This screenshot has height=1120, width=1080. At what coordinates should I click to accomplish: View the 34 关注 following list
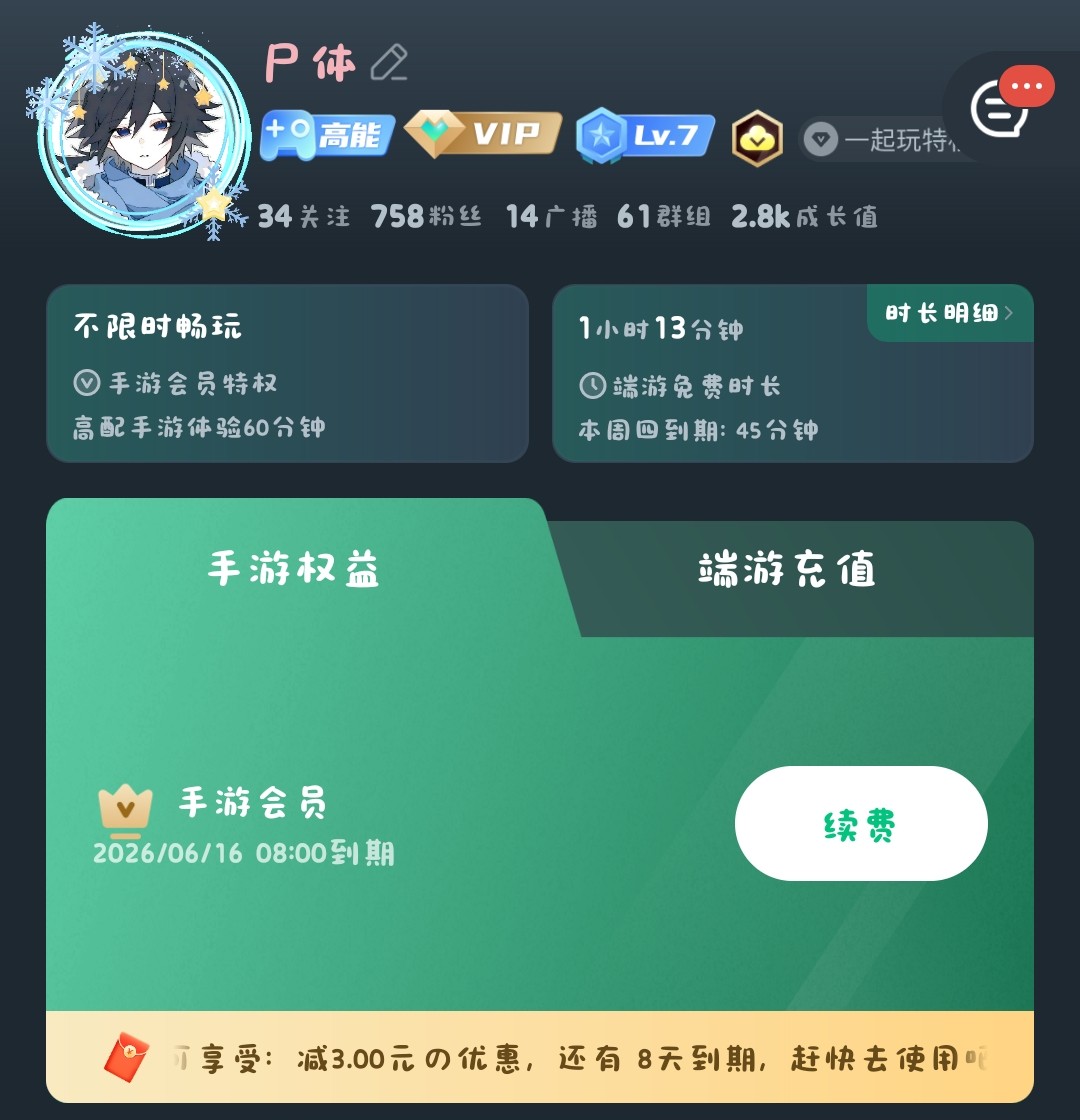(x=303, y=216)
